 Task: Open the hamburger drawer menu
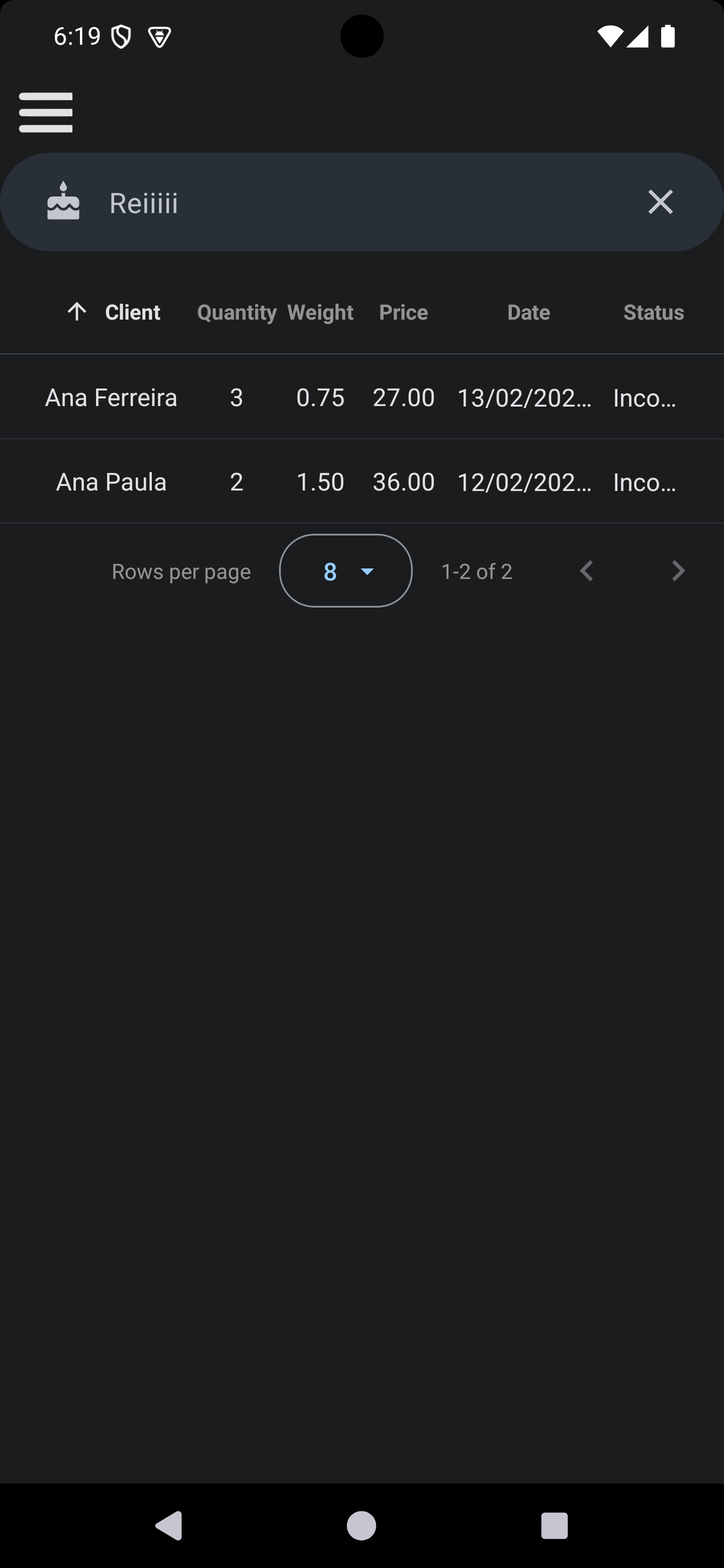[x=46, y=113]
